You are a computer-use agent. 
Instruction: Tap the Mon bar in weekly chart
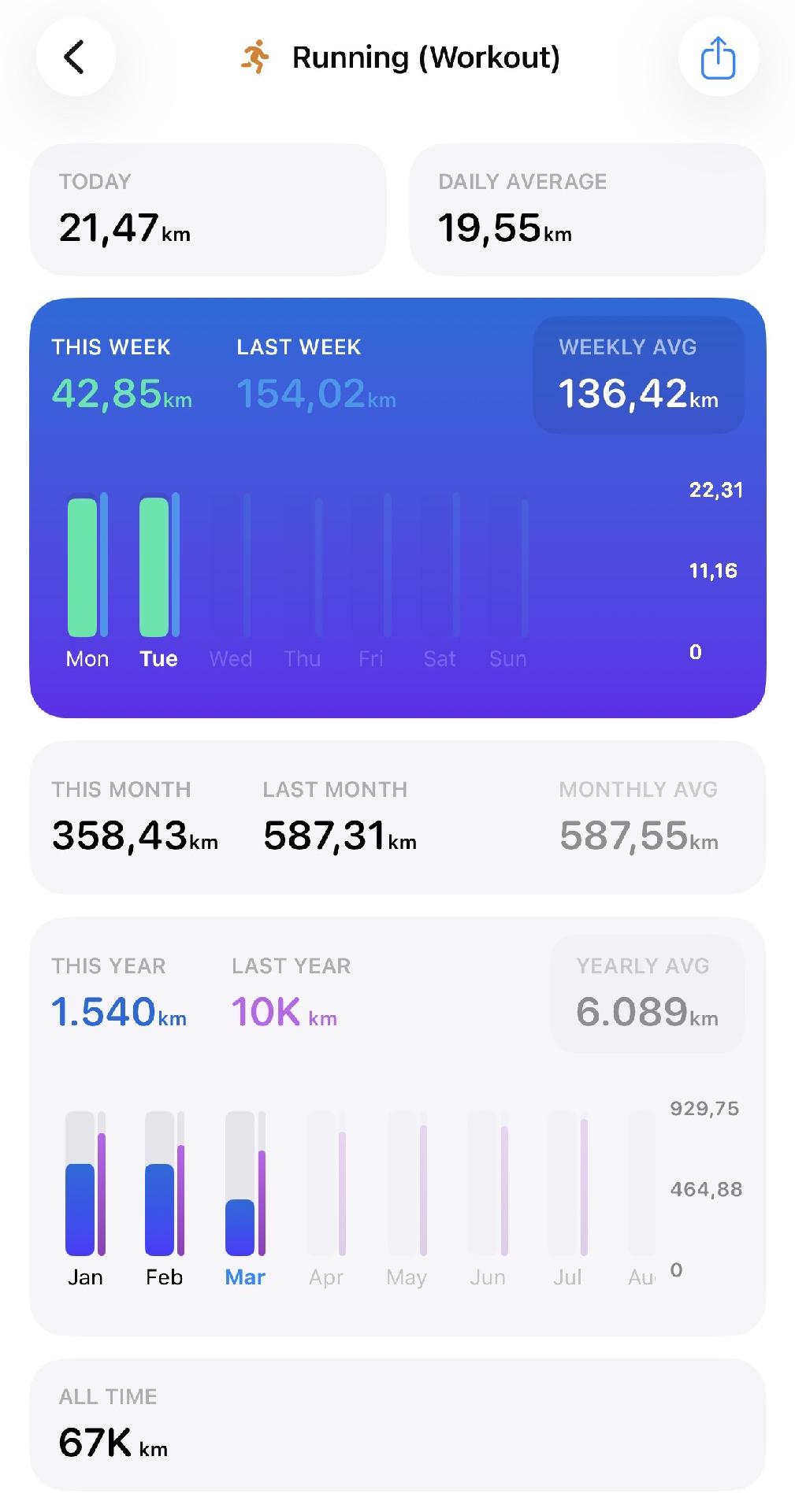pos(84,567)
